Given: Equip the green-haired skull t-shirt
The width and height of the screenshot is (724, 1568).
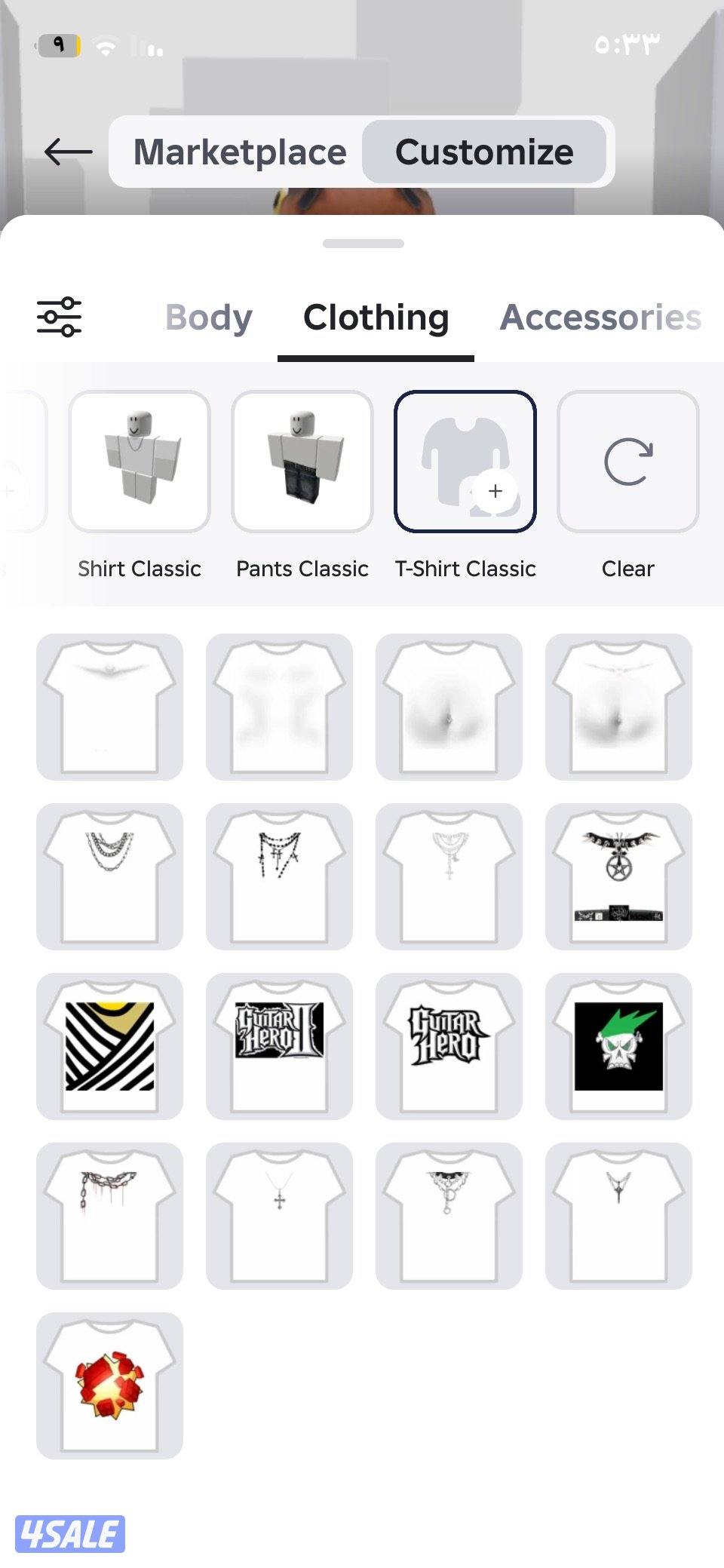Looking at the screenshot, I should coord(618,1046).
